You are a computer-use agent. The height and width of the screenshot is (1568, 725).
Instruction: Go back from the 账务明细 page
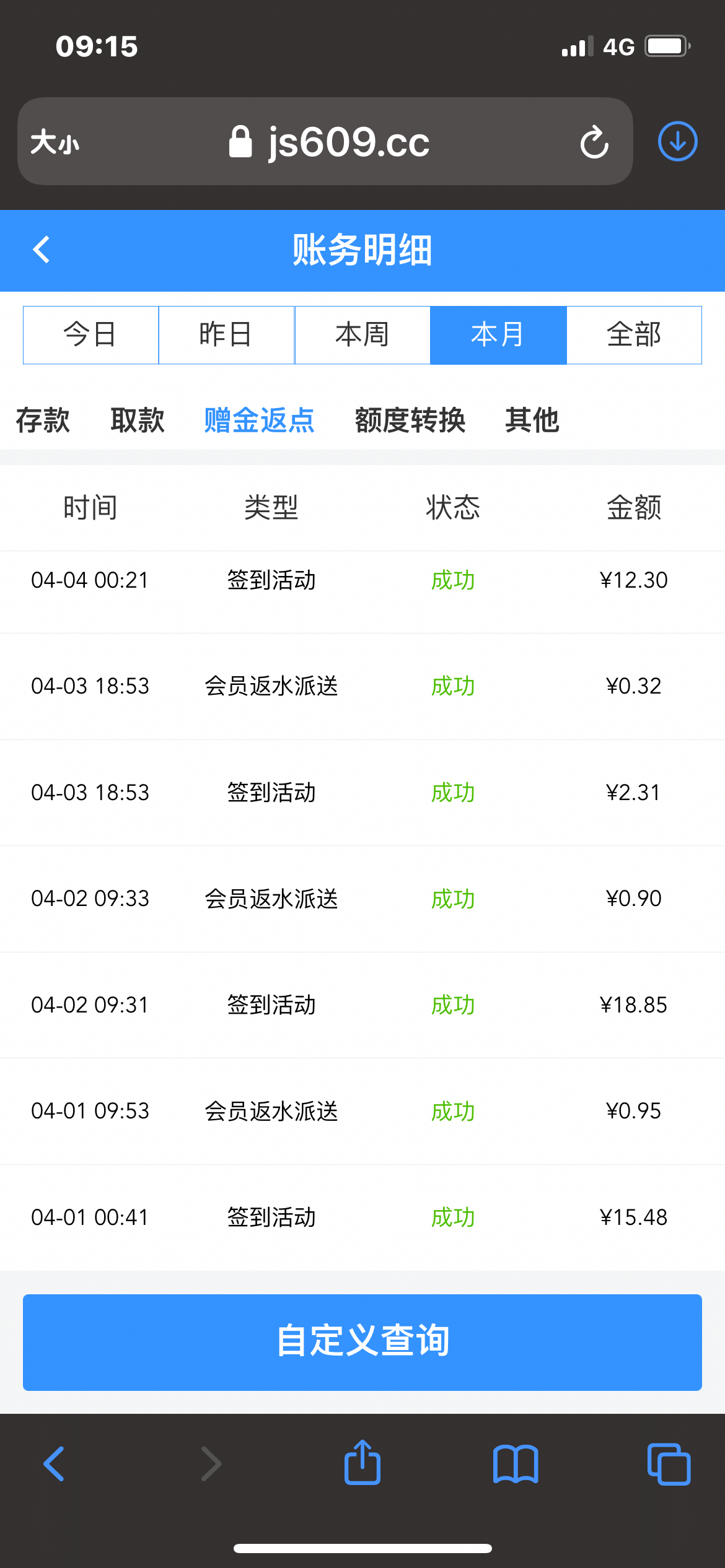coord(42,250)
